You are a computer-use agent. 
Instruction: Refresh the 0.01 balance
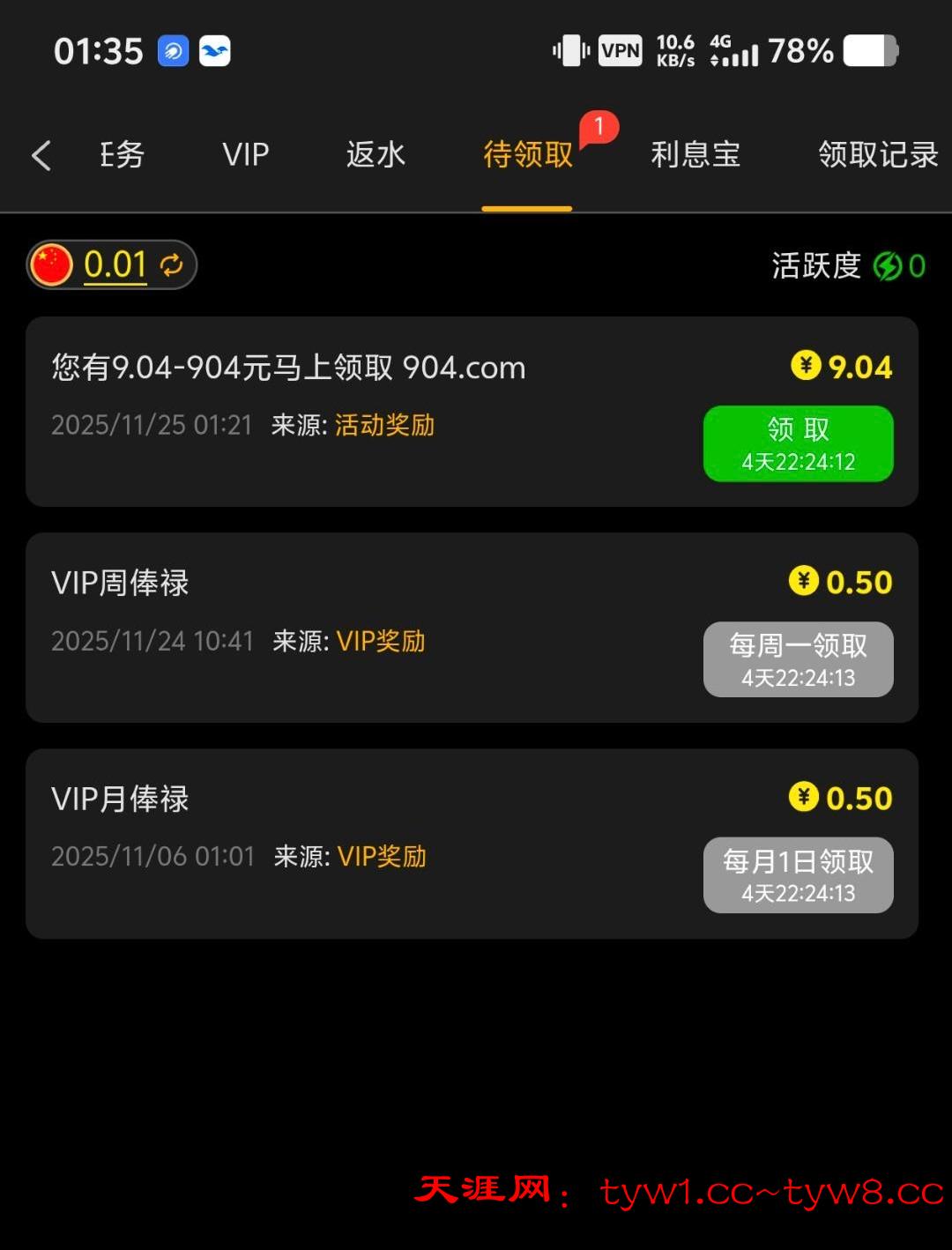point(172,264)
